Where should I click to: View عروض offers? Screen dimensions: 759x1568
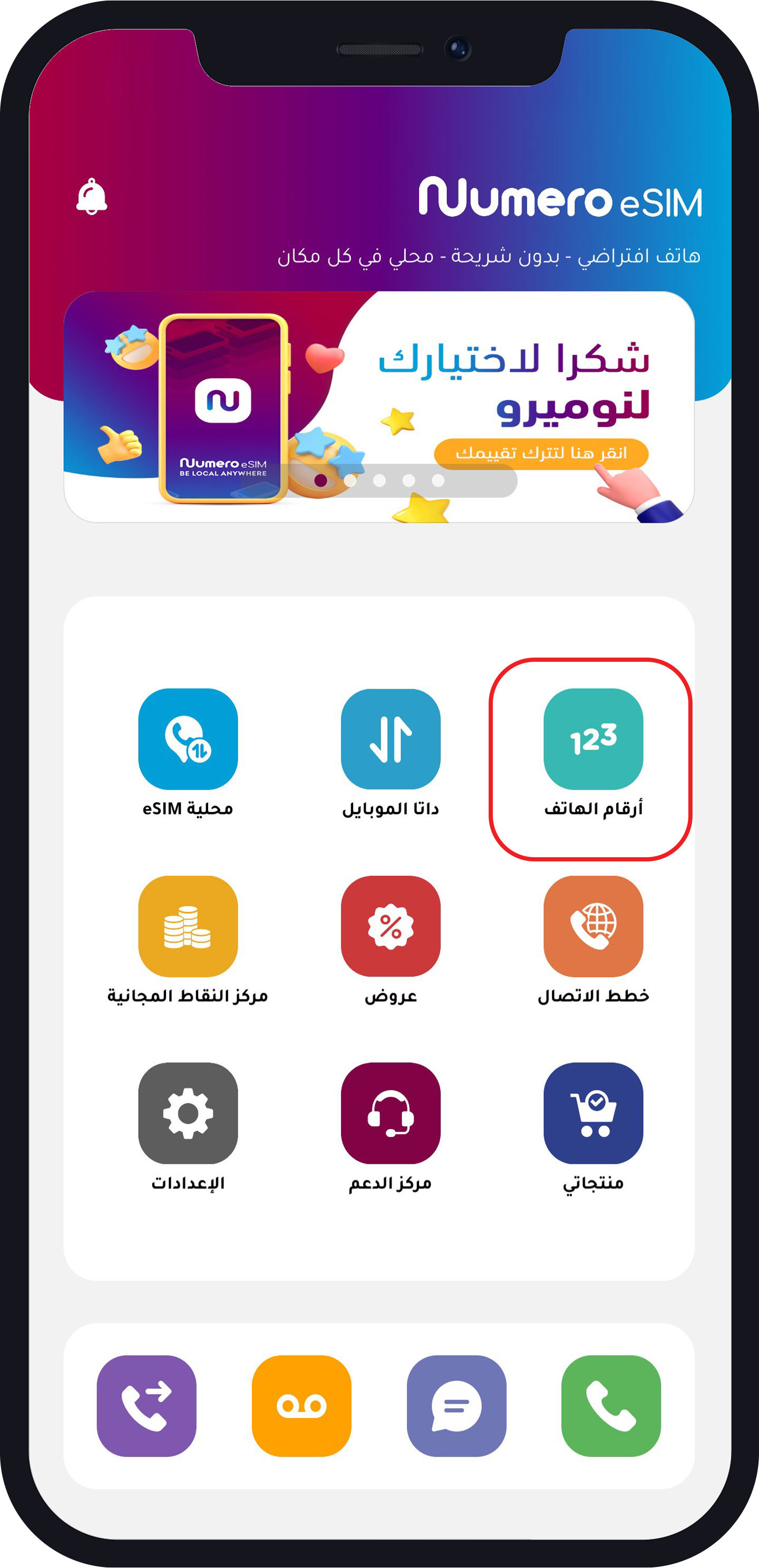(x=391, y=926)
